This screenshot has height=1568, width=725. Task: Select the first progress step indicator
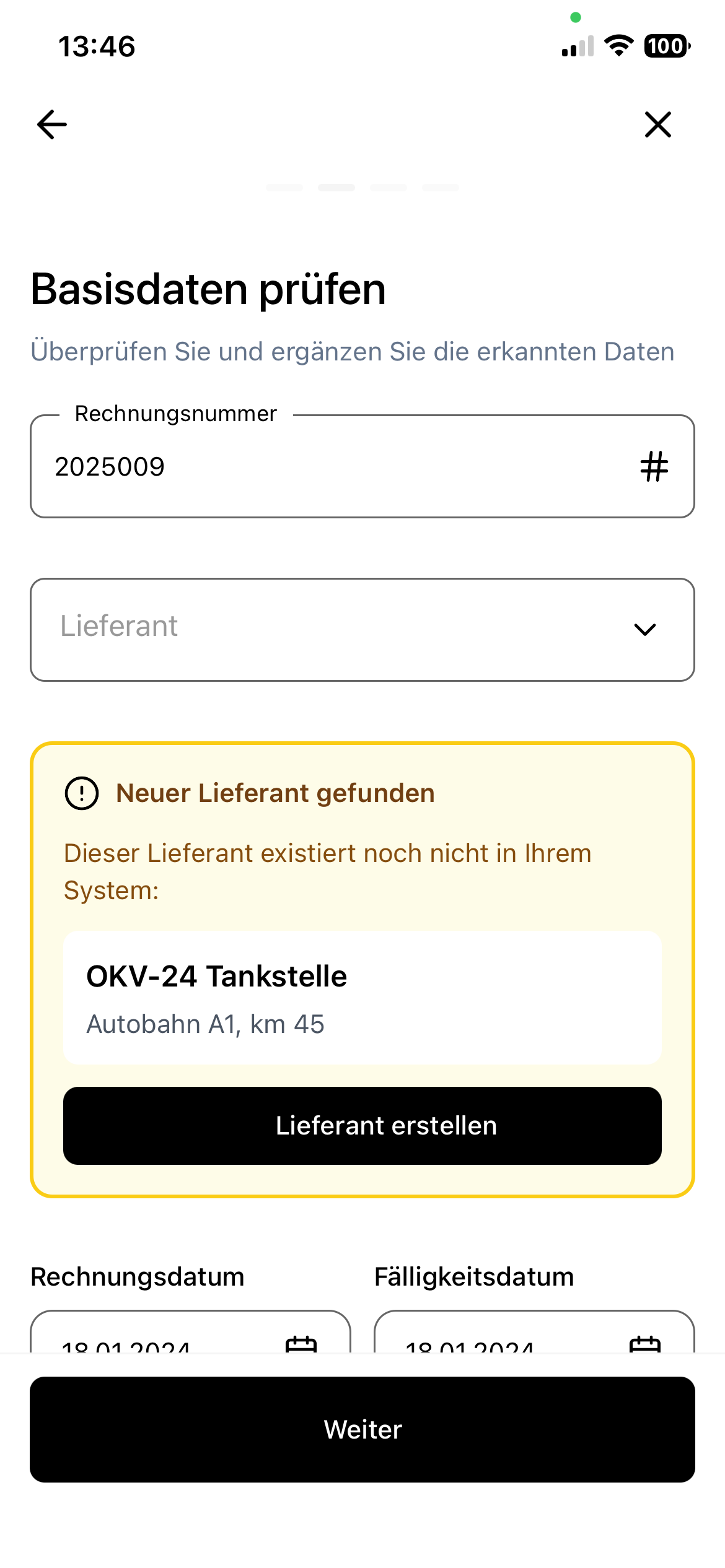284,187
